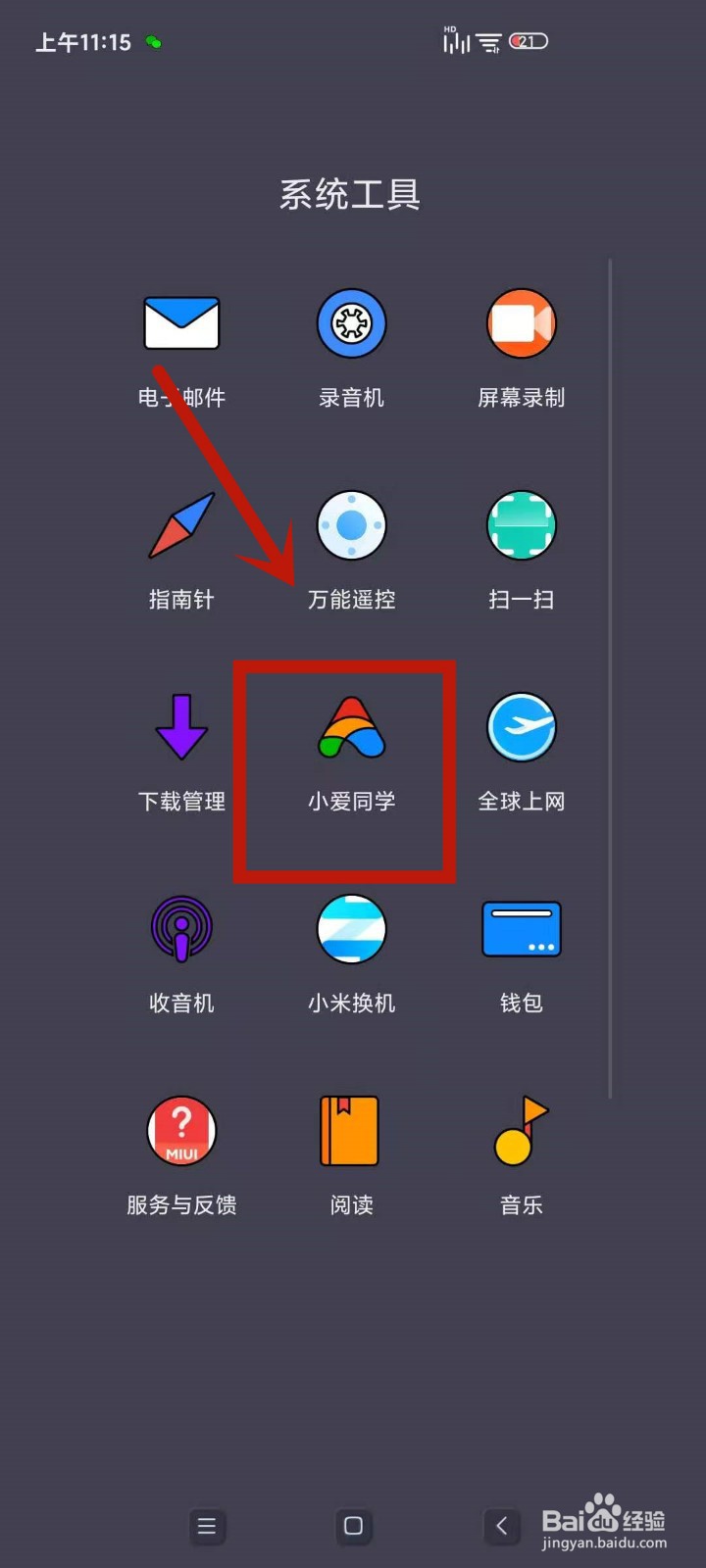706x1568 pixels.
Task: Open 屏幕录制 screen recorder
Action: tap(521, 323)
